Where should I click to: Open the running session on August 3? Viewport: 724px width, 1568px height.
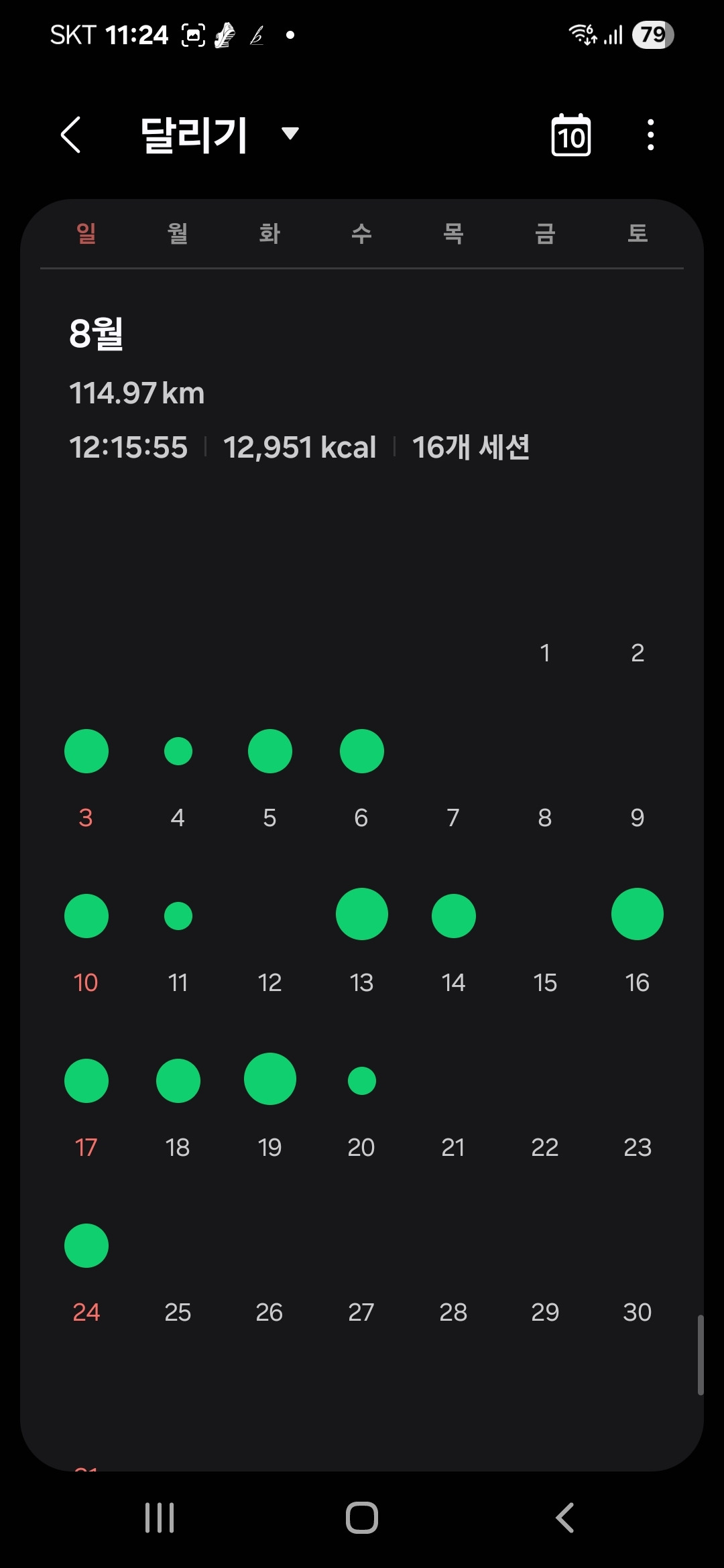(x=86, y=751)
